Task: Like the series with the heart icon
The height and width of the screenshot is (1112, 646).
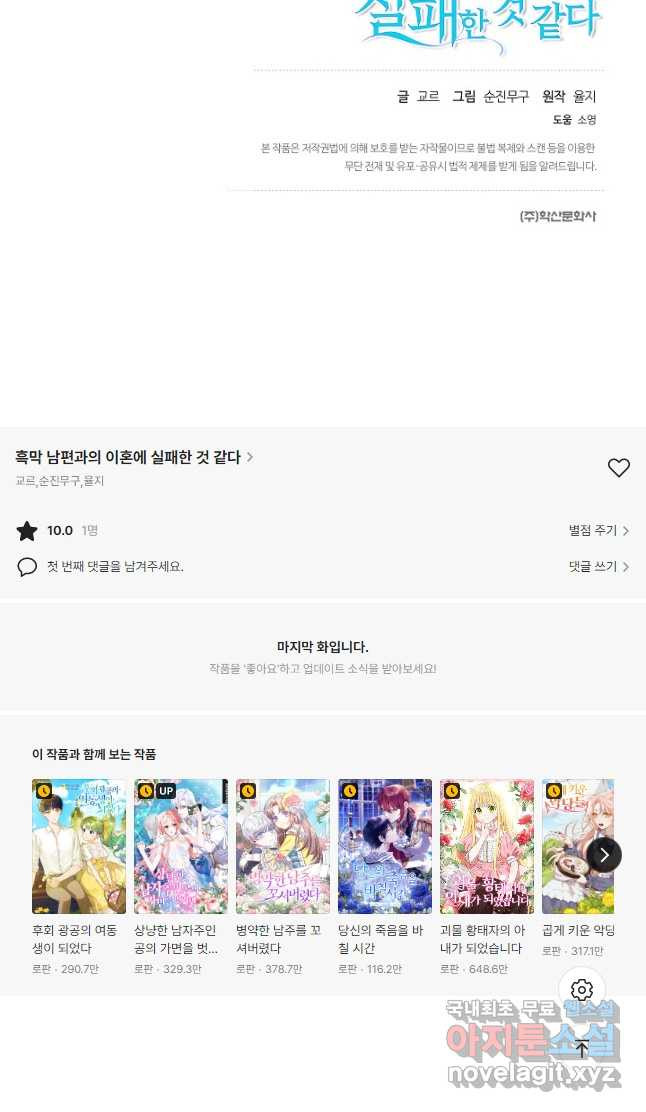Action: coord(619,467)
